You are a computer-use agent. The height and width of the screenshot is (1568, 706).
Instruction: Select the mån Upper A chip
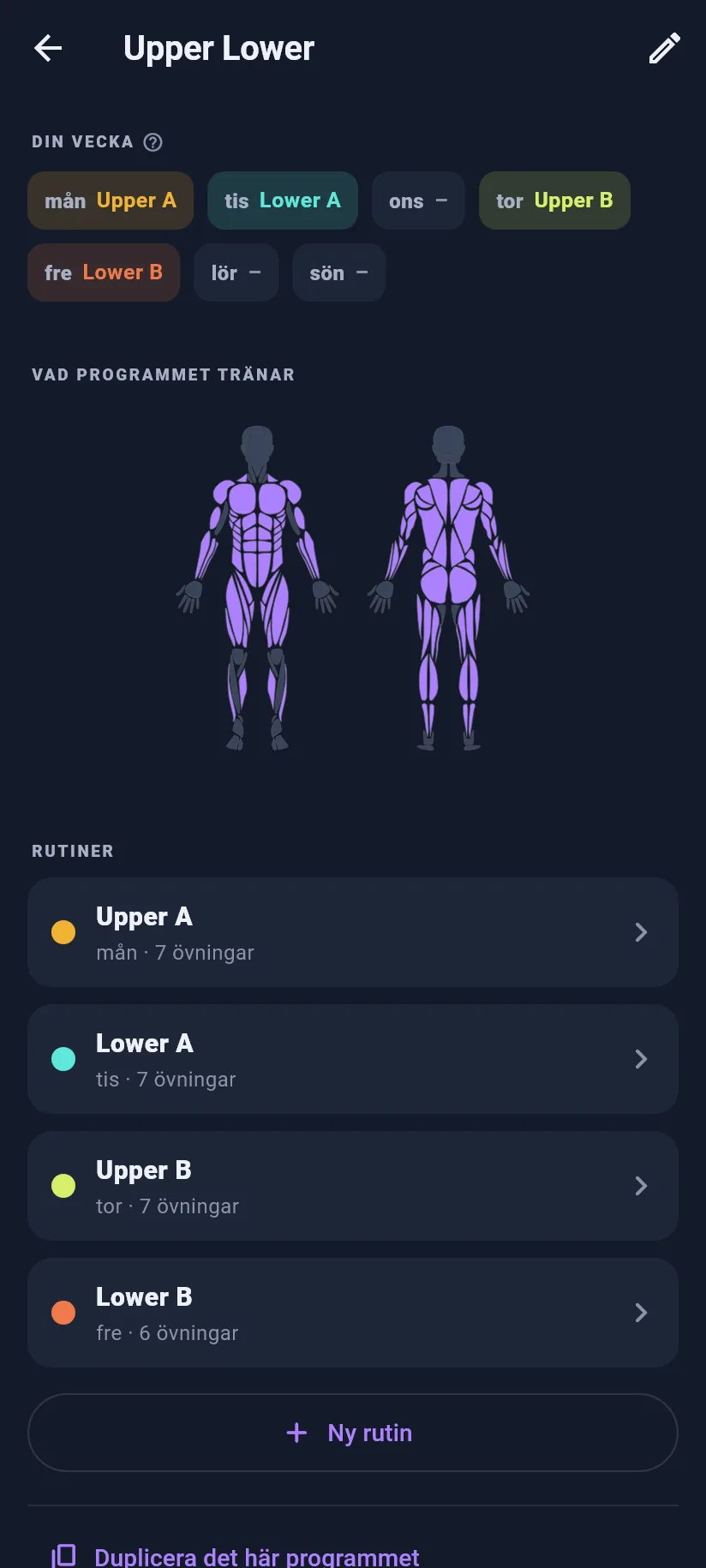111,200
